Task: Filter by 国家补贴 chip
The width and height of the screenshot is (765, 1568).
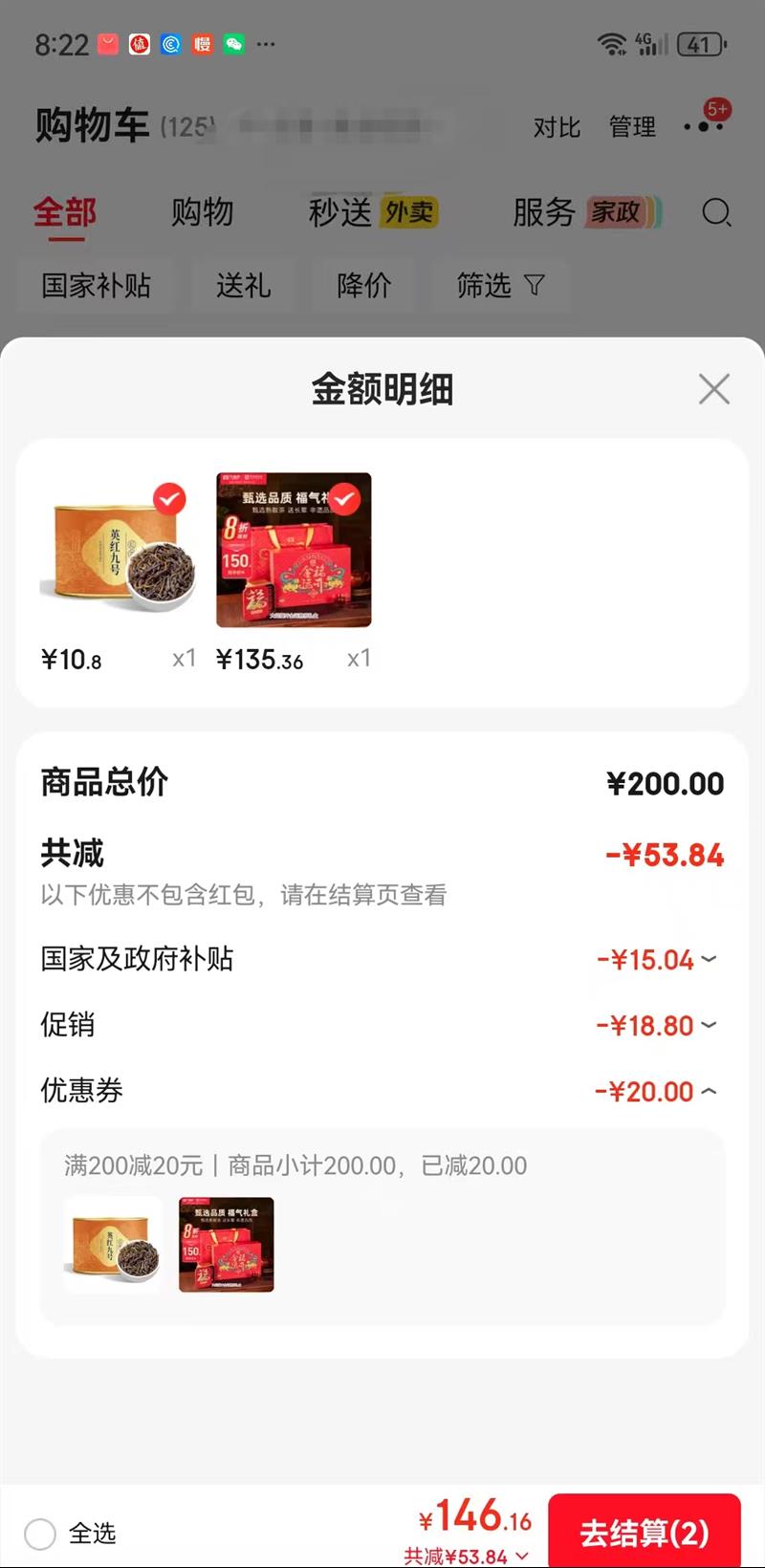Action: (96, 285)
